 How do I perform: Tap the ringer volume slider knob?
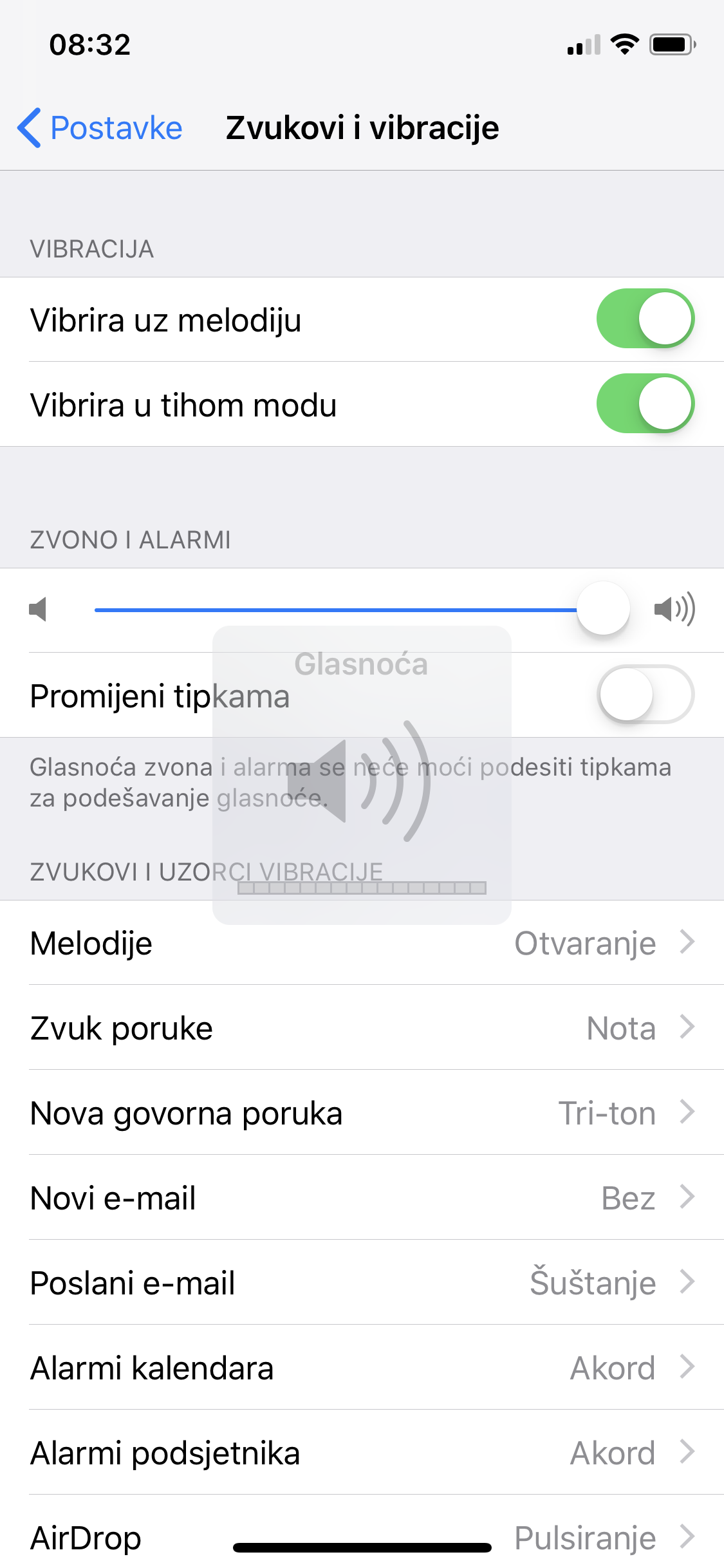[x=603, y=608]
